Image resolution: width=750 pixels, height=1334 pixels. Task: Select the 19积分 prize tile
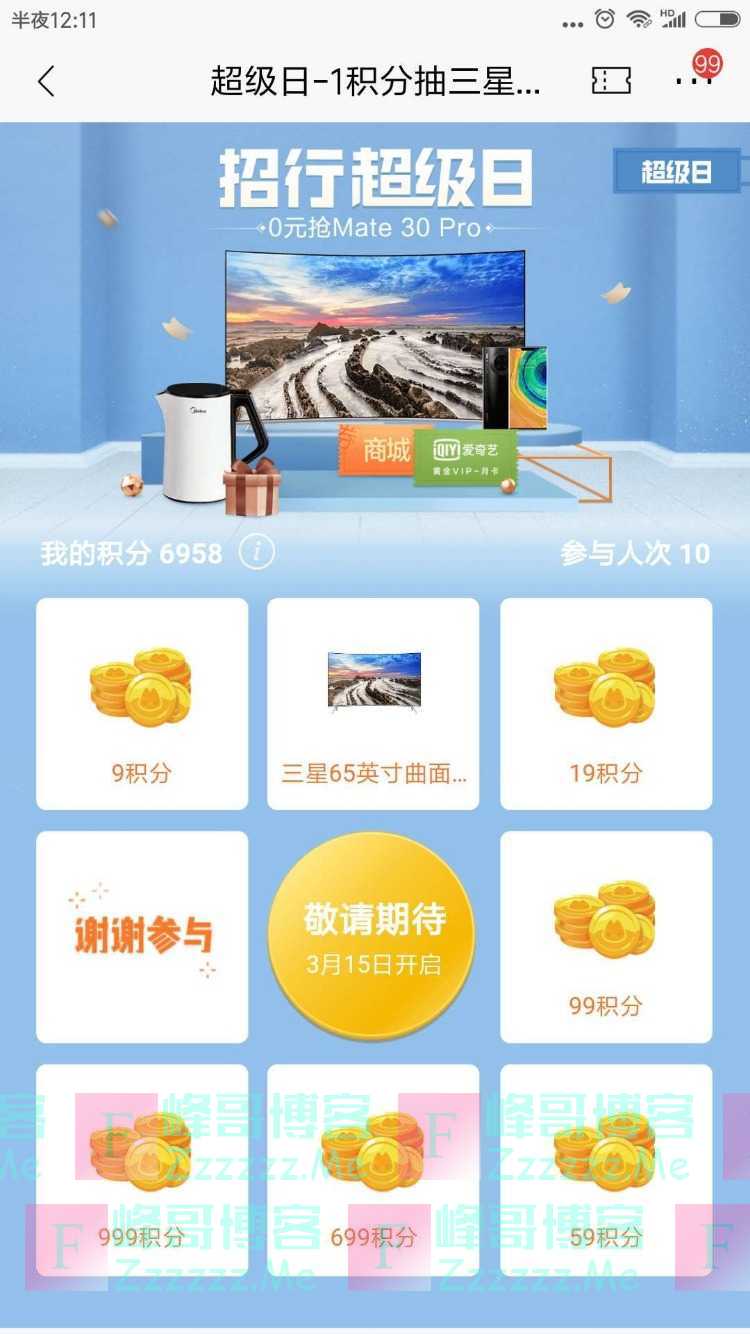607,700
